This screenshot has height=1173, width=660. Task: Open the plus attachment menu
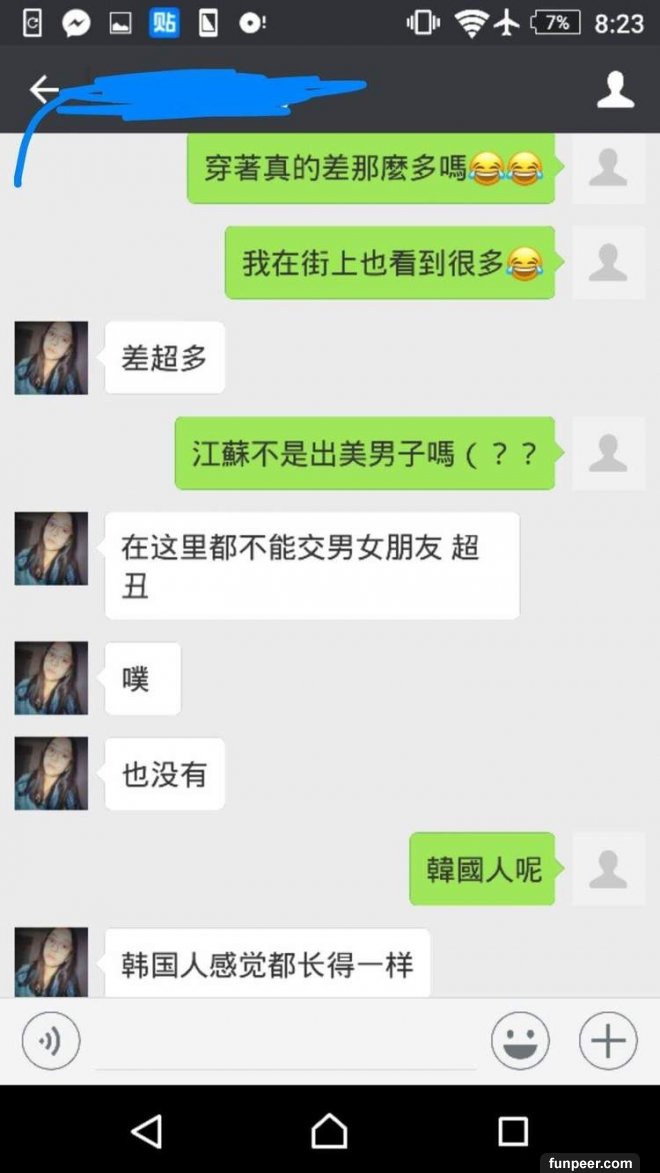(x=608, y=1041)
